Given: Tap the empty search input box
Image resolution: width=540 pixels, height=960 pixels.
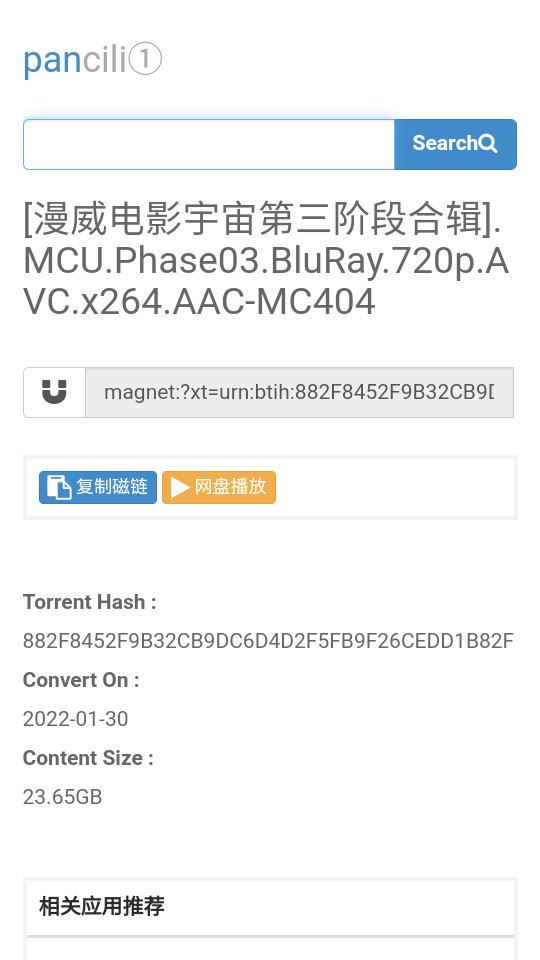Looking at the screenshot, I should tap(209, 144).
